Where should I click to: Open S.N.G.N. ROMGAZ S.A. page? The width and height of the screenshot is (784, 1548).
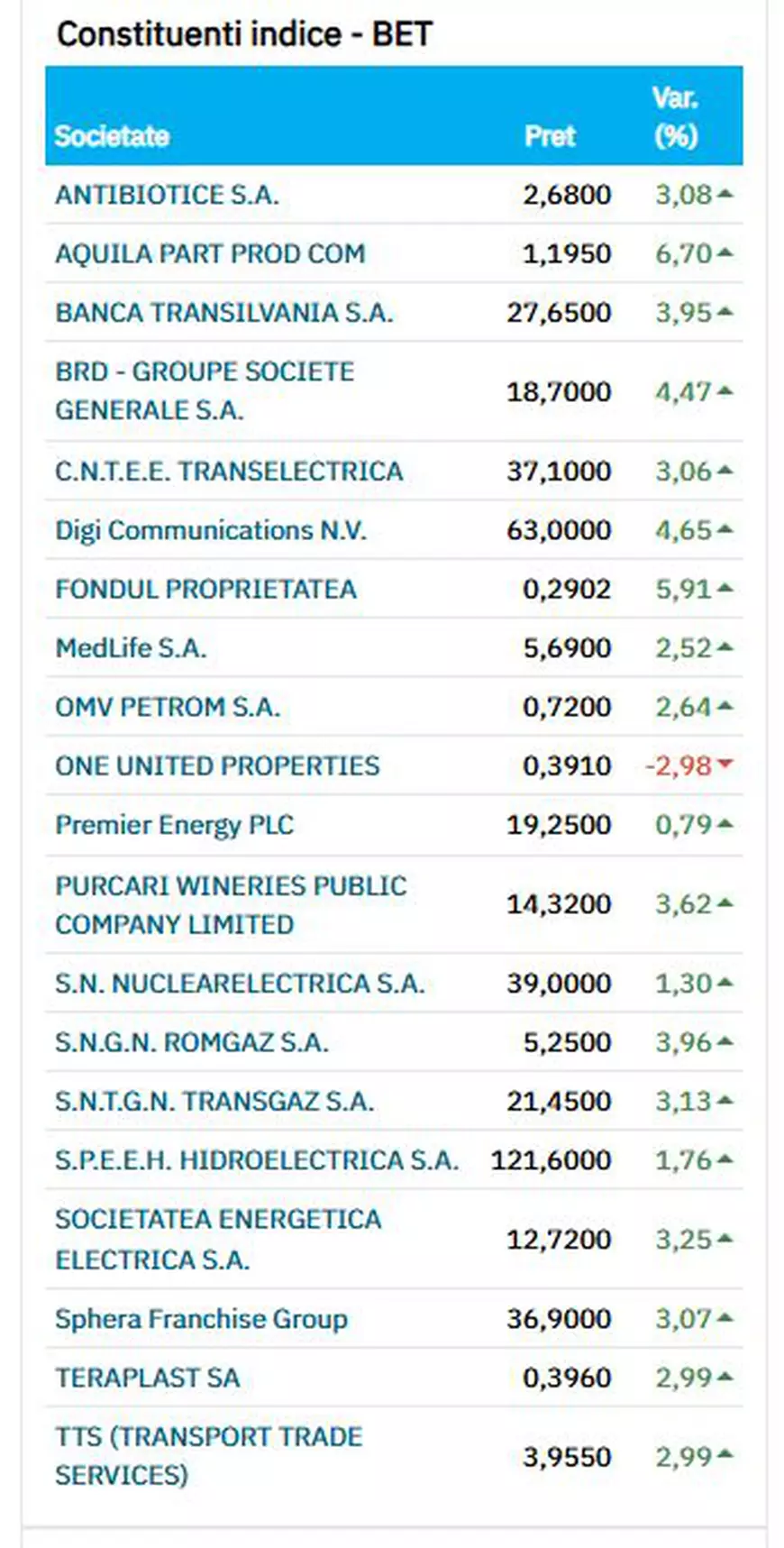(x=191, y=1042)
